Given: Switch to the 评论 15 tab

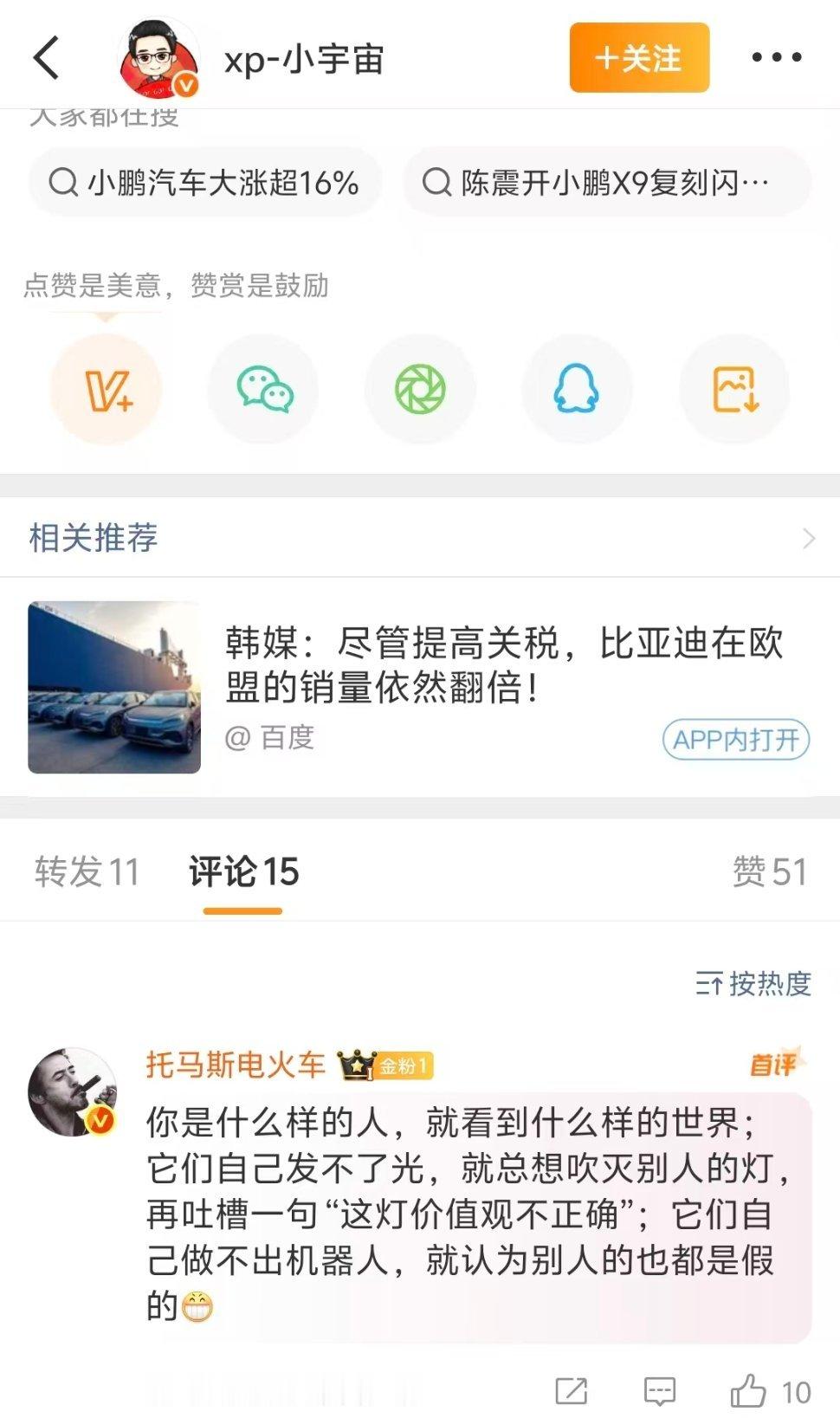Looking at the screenshot, I should (x=242, y=871).
